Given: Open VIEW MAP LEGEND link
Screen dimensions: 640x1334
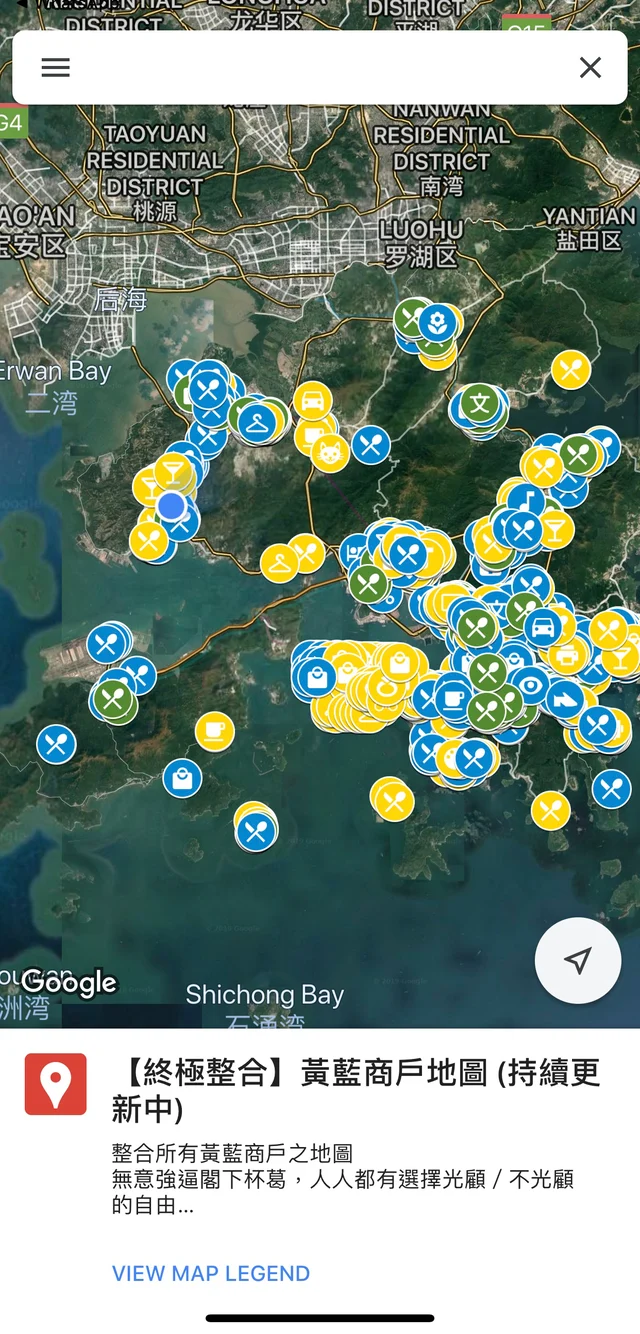Looking at the screenshot, I should coord(211,1273).
